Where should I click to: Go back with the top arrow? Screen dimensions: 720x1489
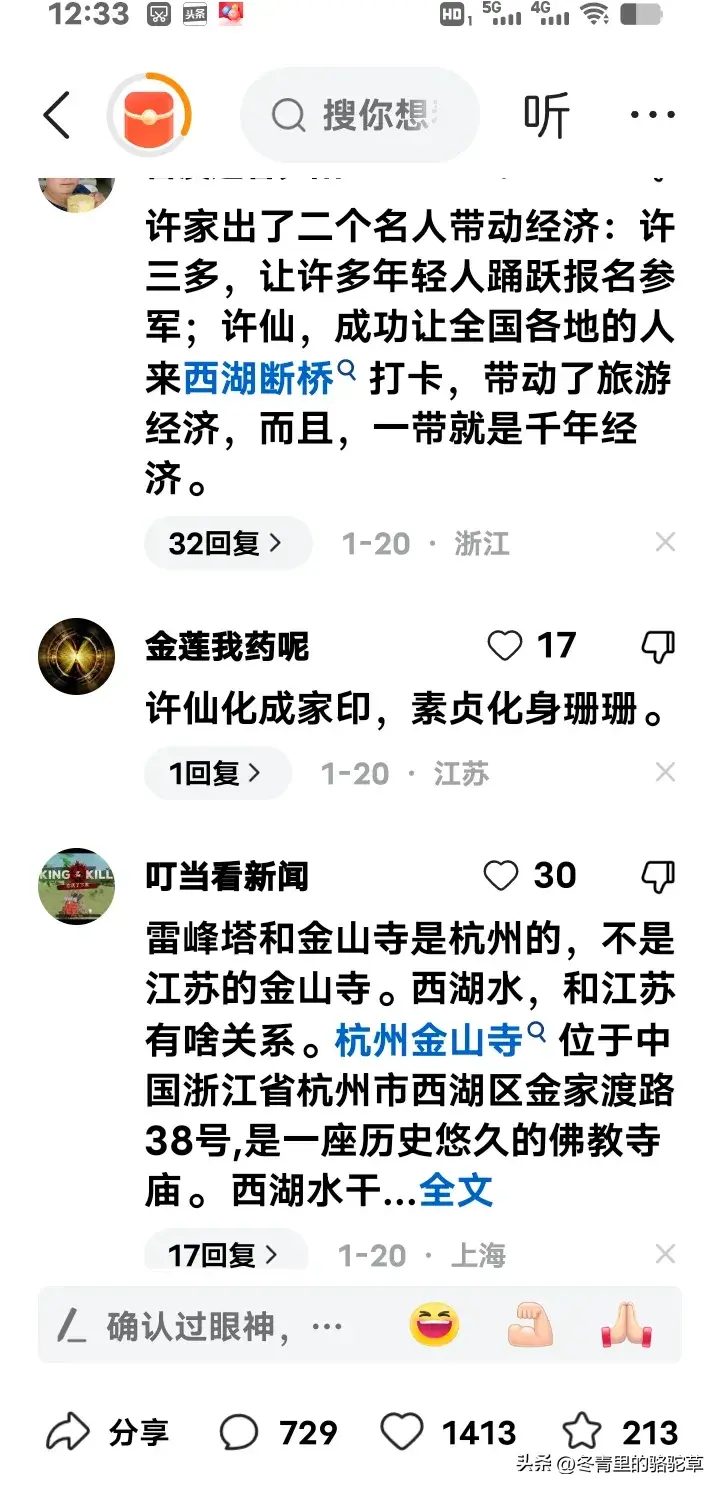coord(57,116)
